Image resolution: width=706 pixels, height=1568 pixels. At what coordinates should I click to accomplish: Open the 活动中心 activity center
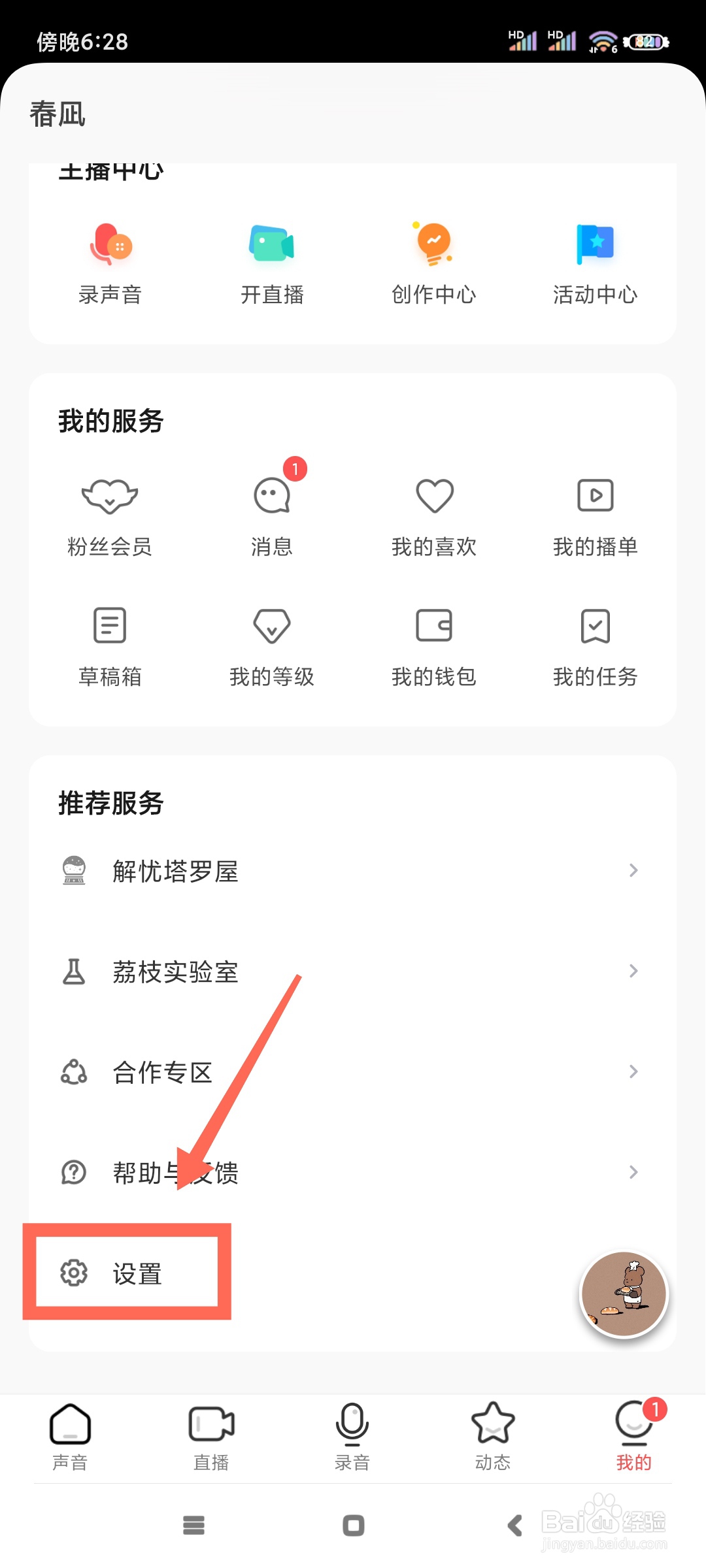tap(595, 261)
